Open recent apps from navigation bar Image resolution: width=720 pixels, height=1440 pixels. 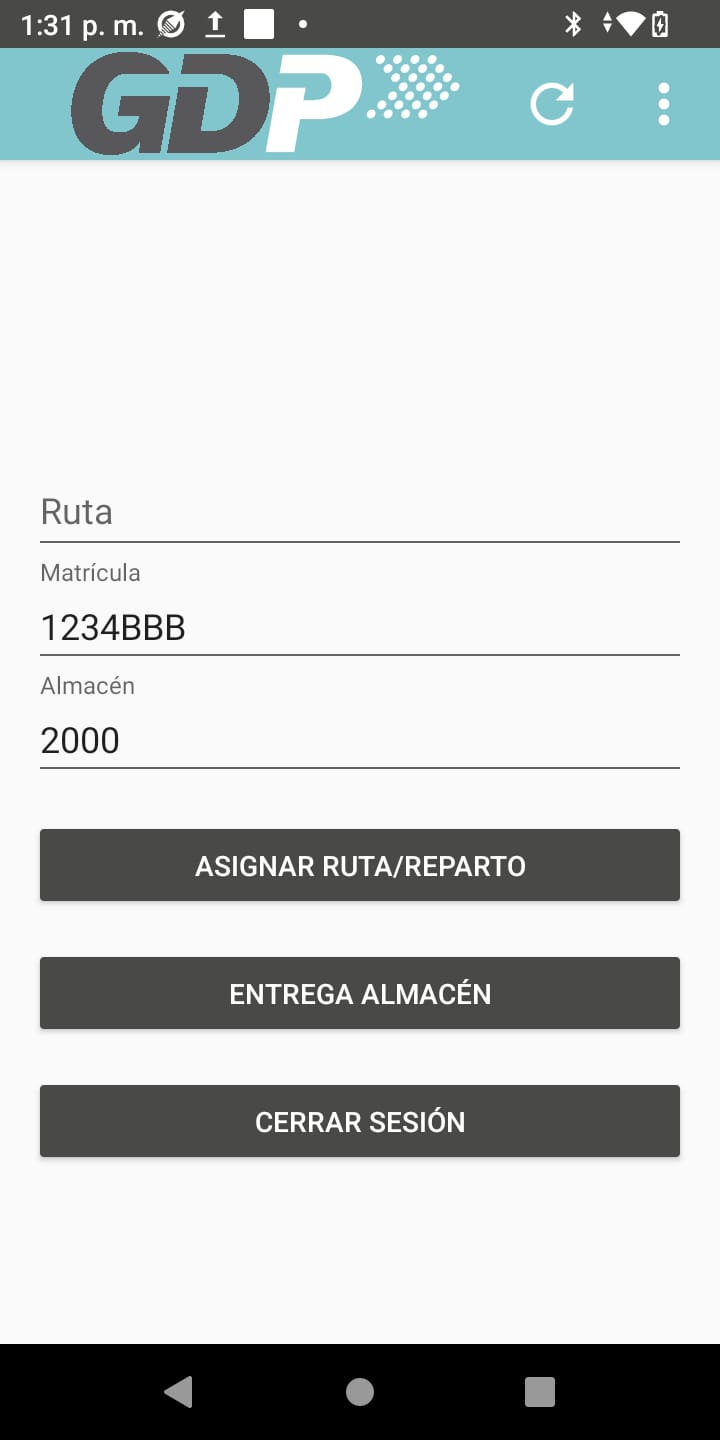[x=540, y=1391]
